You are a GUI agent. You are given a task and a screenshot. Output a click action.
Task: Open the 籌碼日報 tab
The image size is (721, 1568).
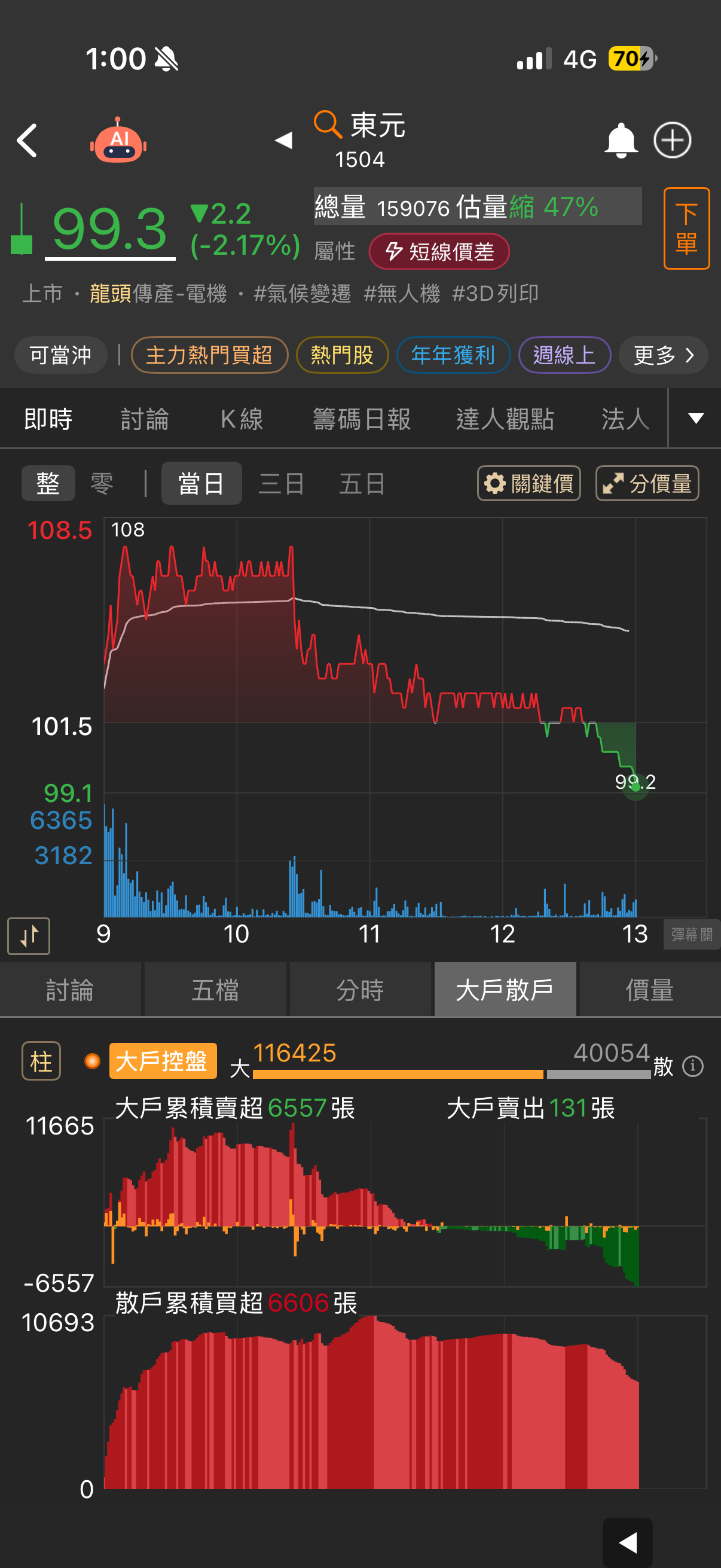(362, 419)
